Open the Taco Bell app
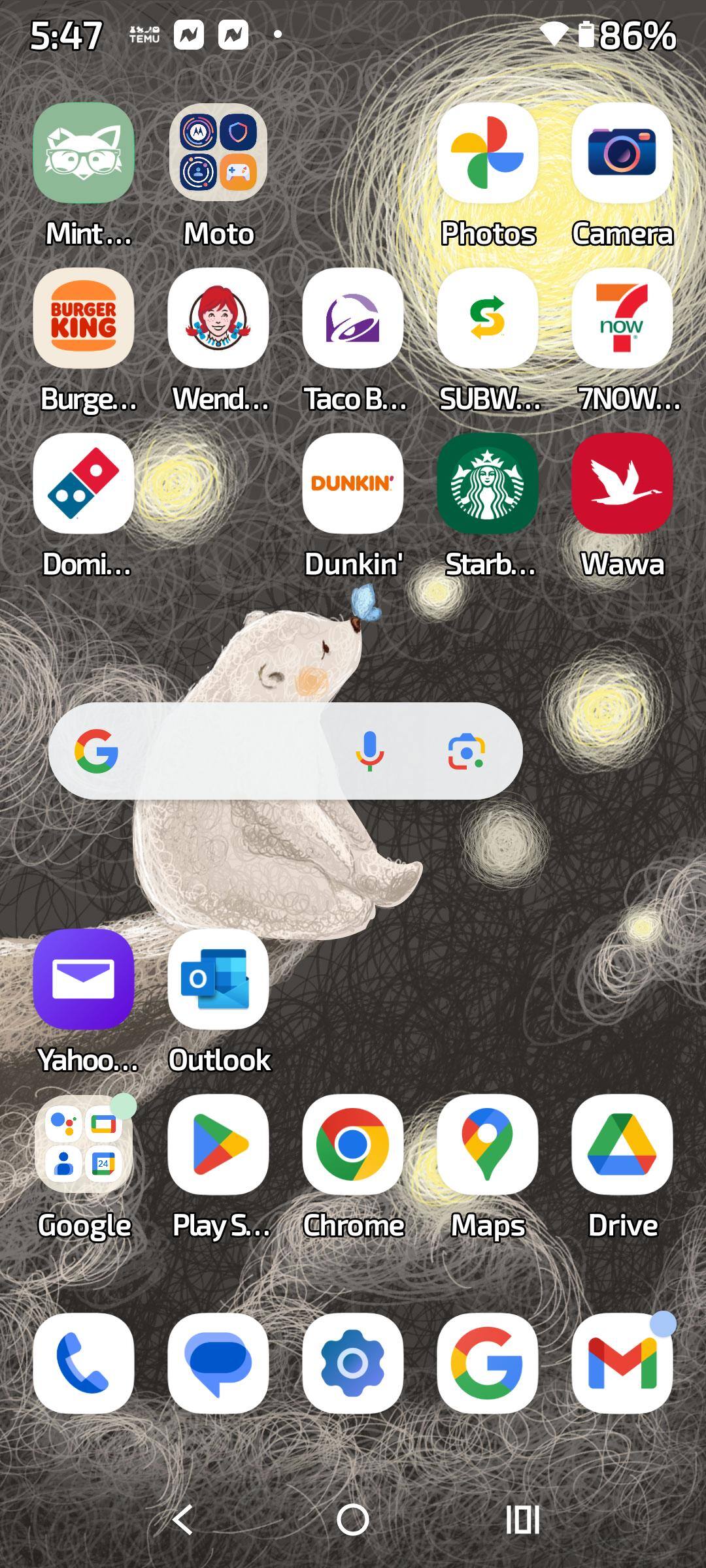 [353, 318]
